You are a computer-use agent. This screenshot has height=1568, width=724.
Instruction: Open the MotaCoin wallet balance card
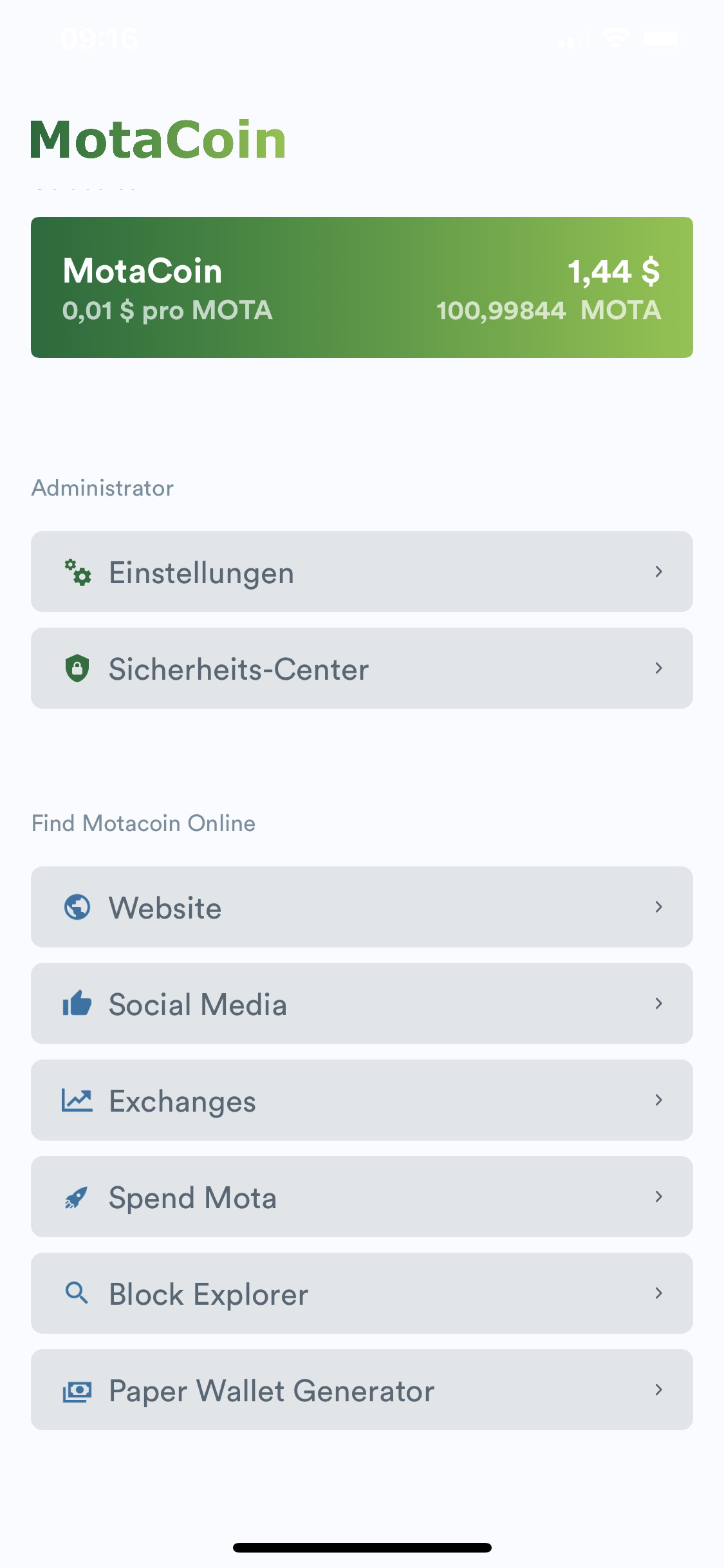(x=362, y=287)
